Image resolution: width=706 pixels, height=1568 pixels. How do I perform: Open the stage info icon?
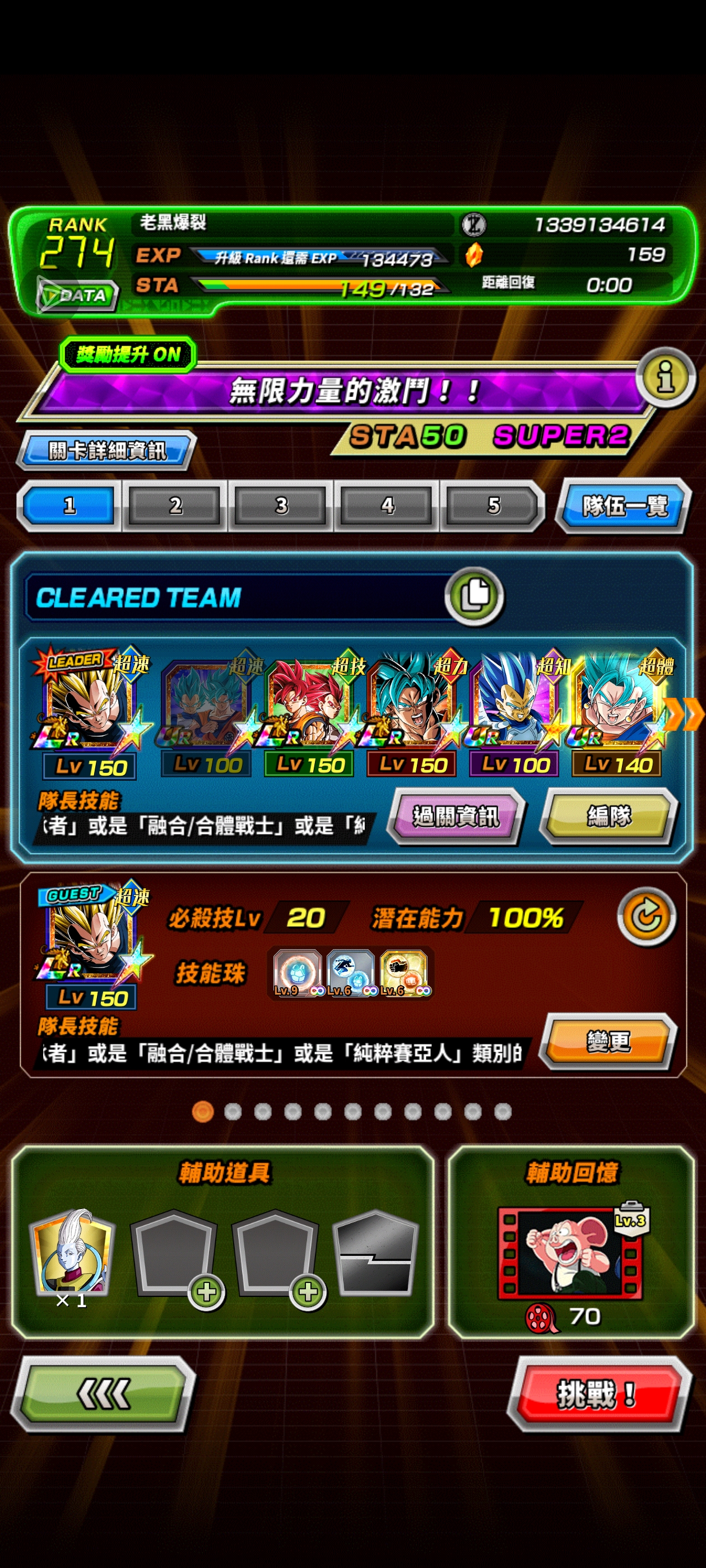(666, 377)
